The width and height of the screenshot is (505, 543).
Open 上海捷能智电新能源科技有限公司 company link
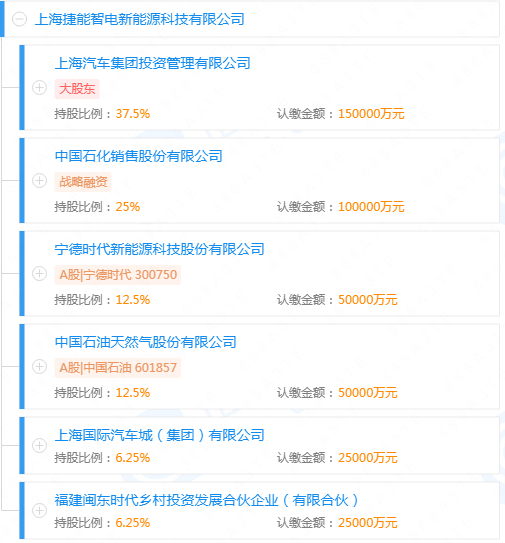pos(140,19)
